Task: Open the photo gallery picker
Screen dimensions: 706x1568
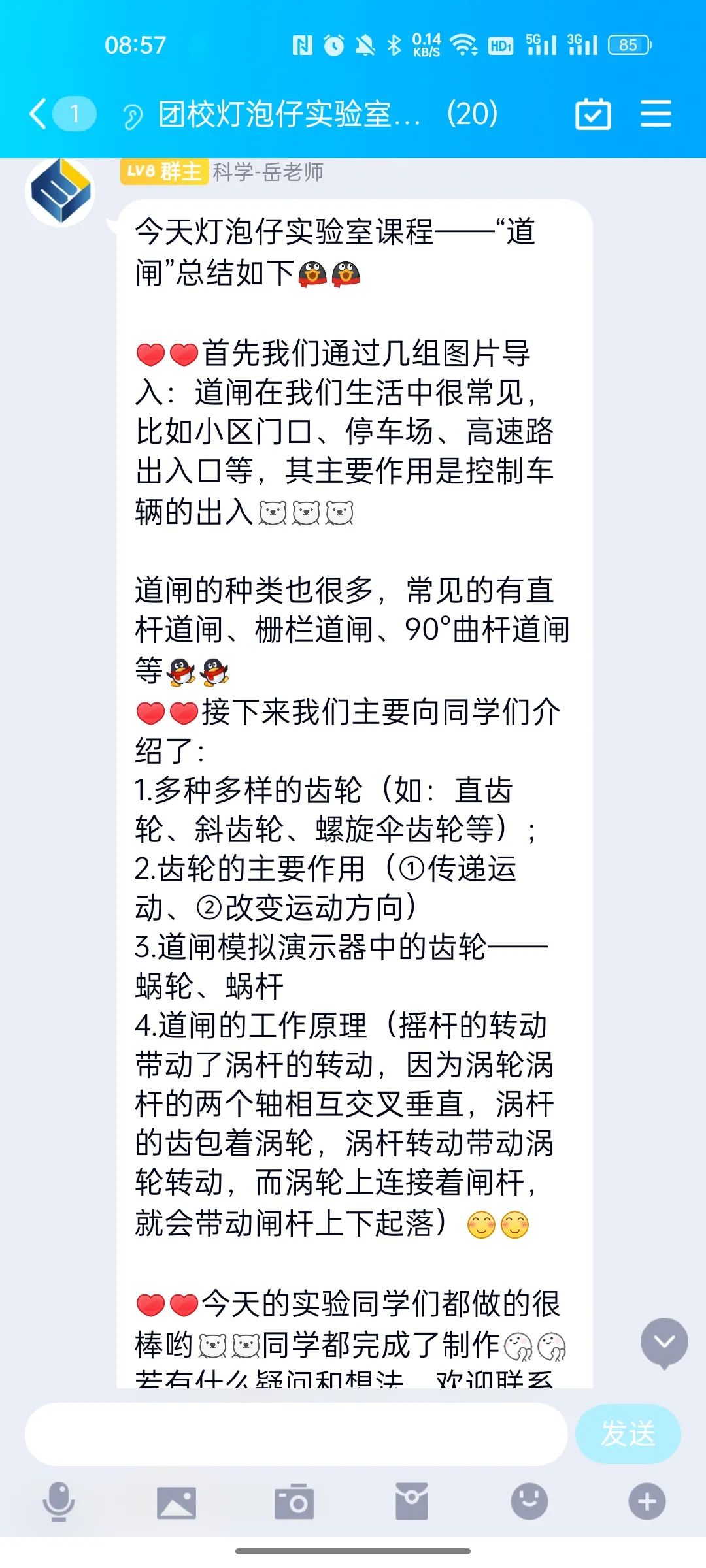Action: pos(176,1501)
